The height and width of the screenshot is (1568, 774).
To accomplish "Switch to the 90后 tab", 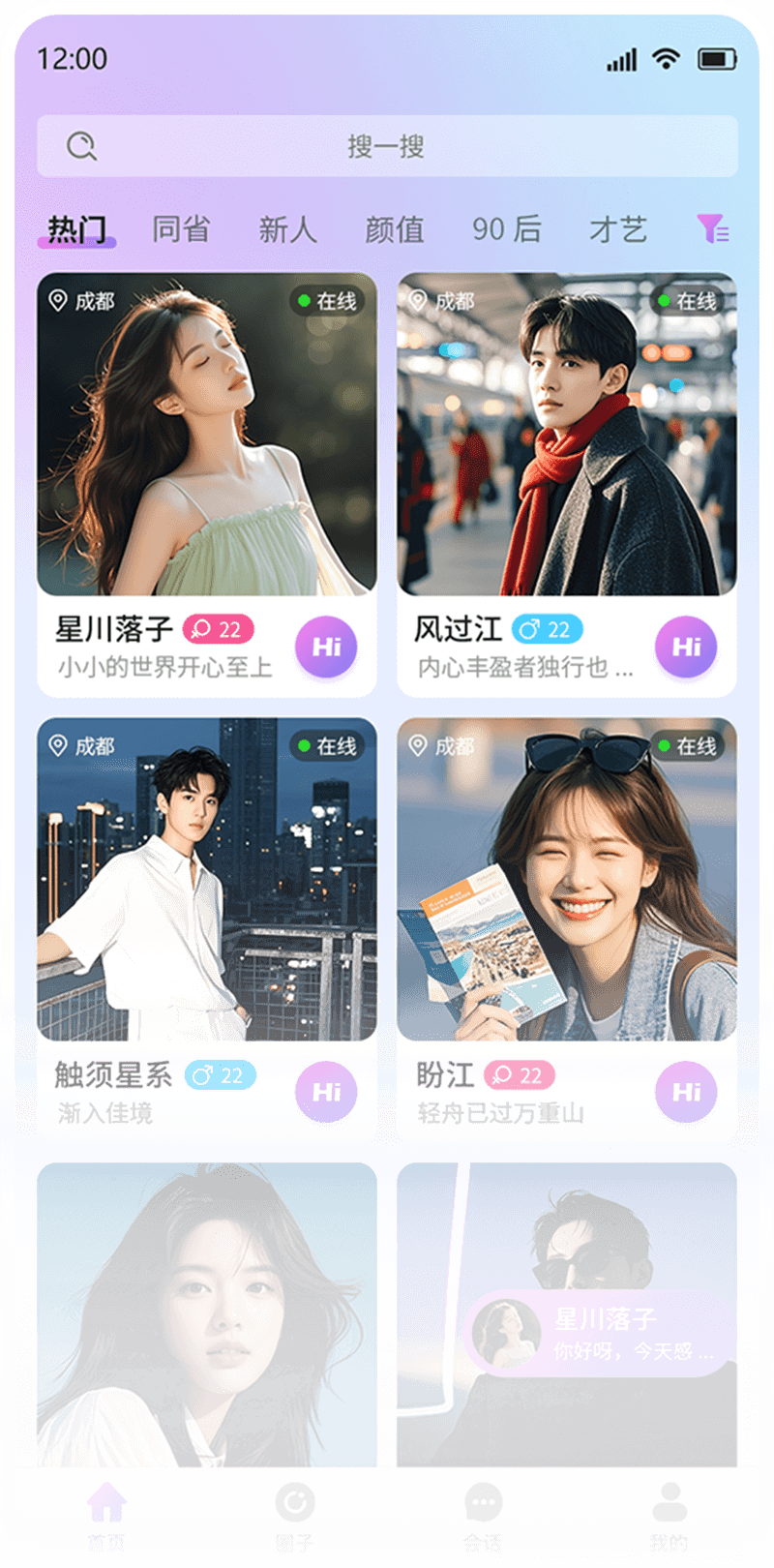I will pos(506,229).
